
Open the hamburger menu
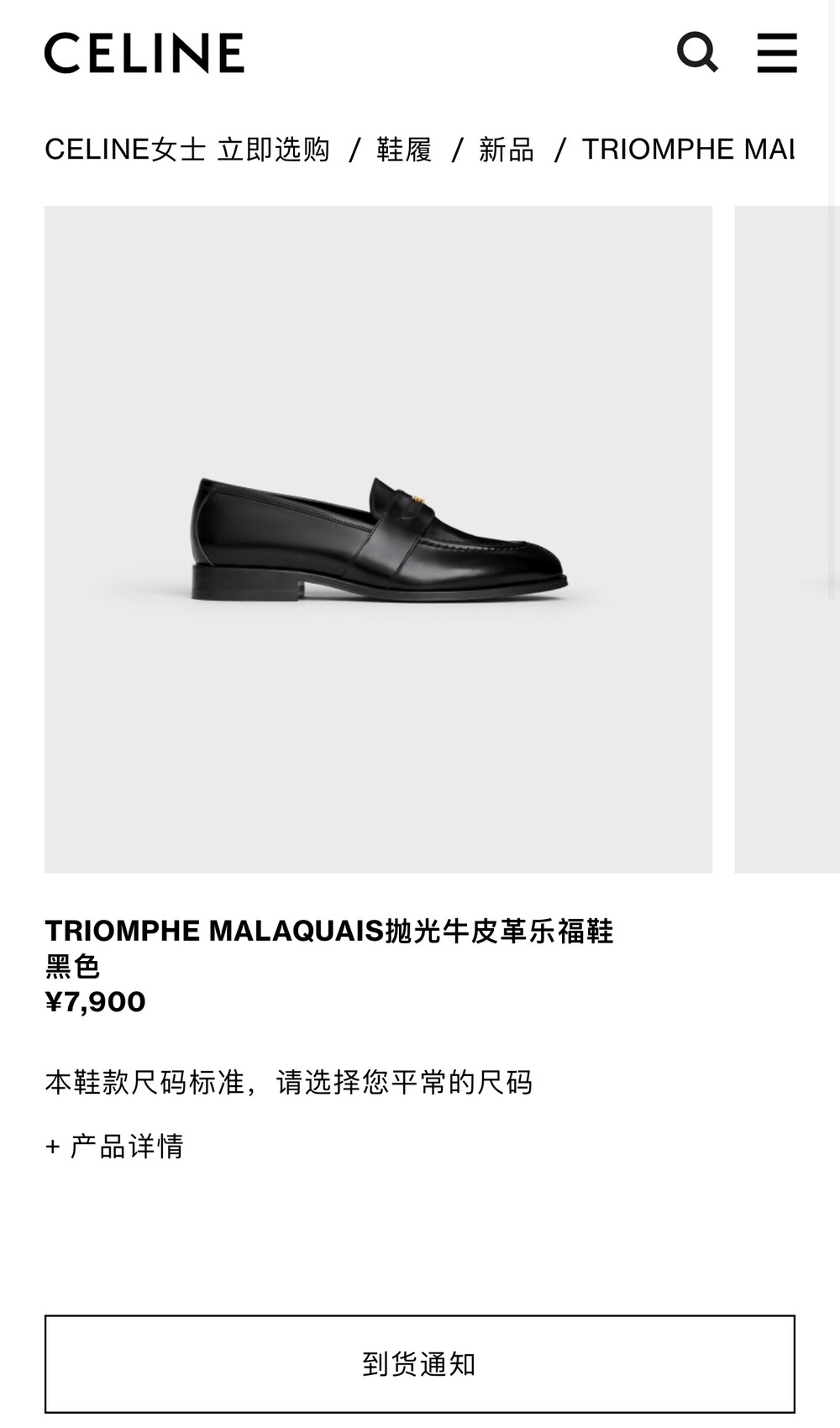[777, 53]
